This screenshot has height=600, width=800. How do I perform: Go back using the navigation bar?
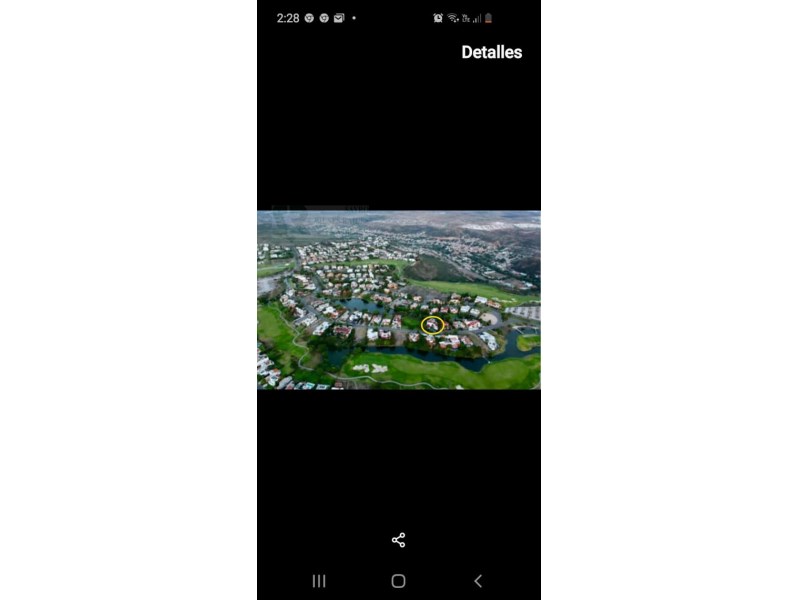coord(477,581)
